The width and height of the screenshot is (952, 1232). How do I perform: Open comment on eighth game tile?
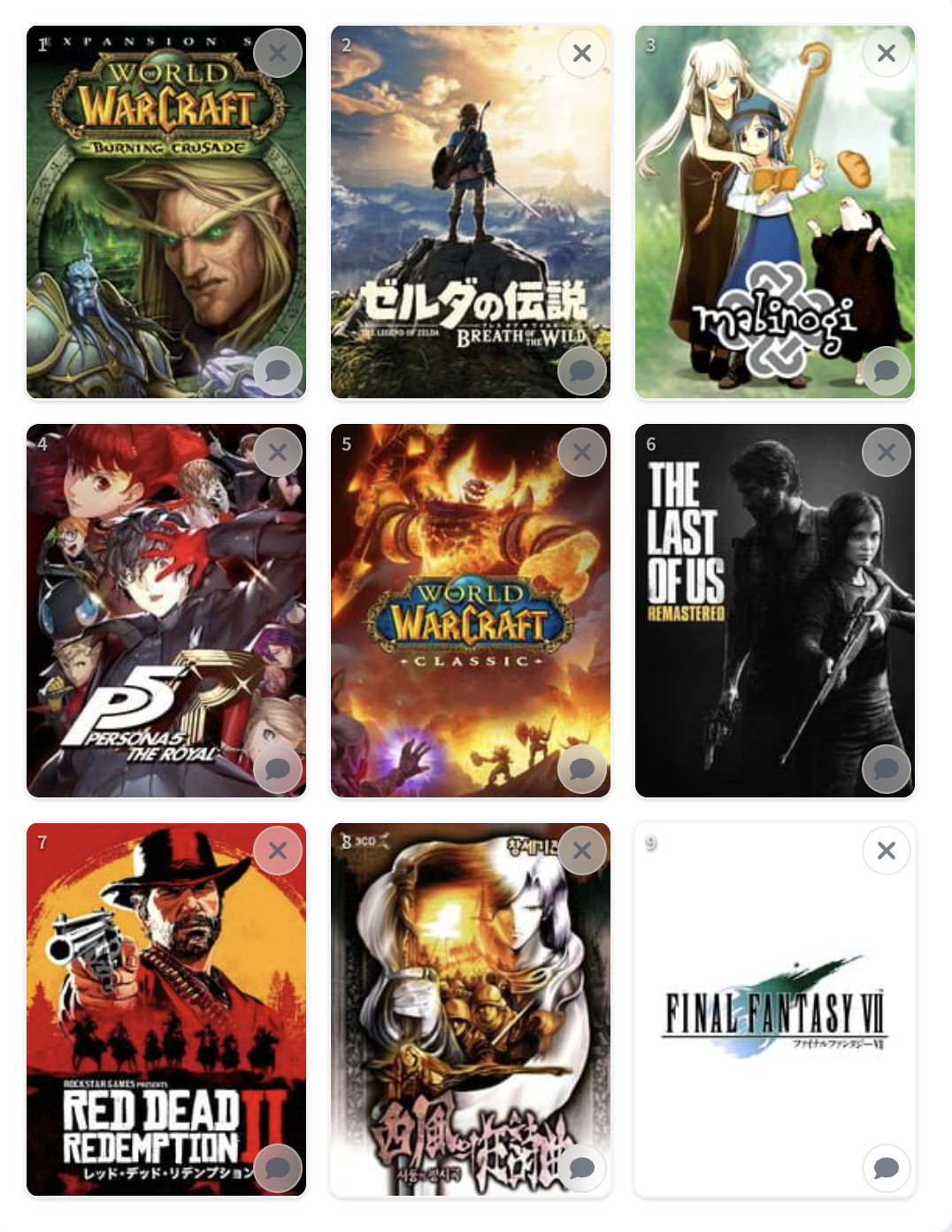582,1167
